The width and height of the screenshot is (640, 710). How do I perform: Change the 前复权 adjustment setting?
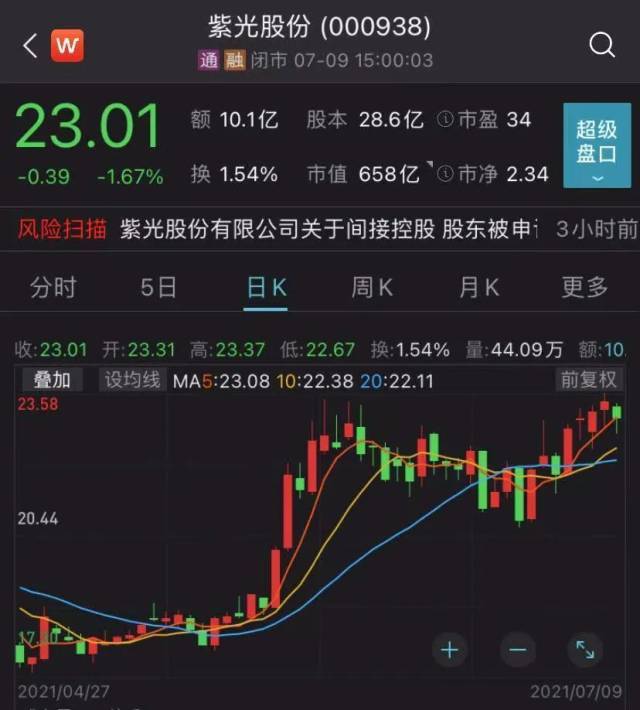coord(589,380)
